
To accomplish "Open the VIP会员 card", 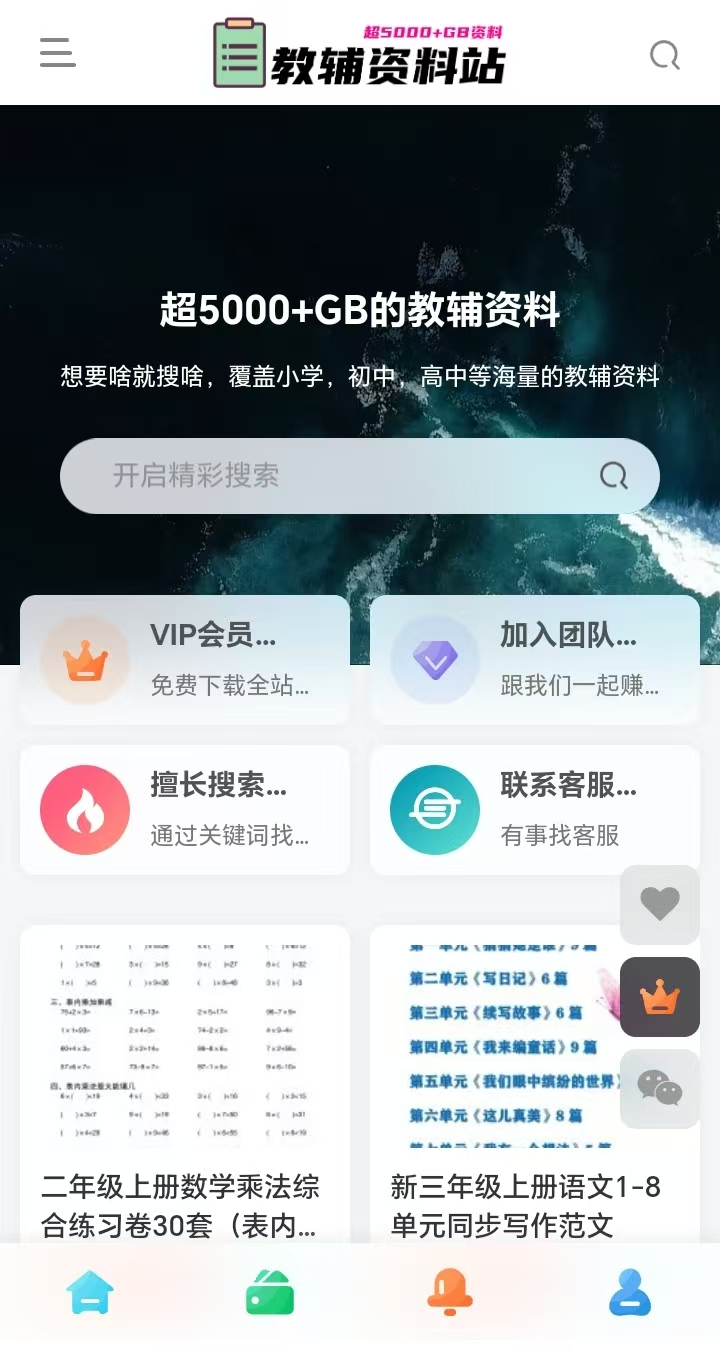I will [185, 660].
